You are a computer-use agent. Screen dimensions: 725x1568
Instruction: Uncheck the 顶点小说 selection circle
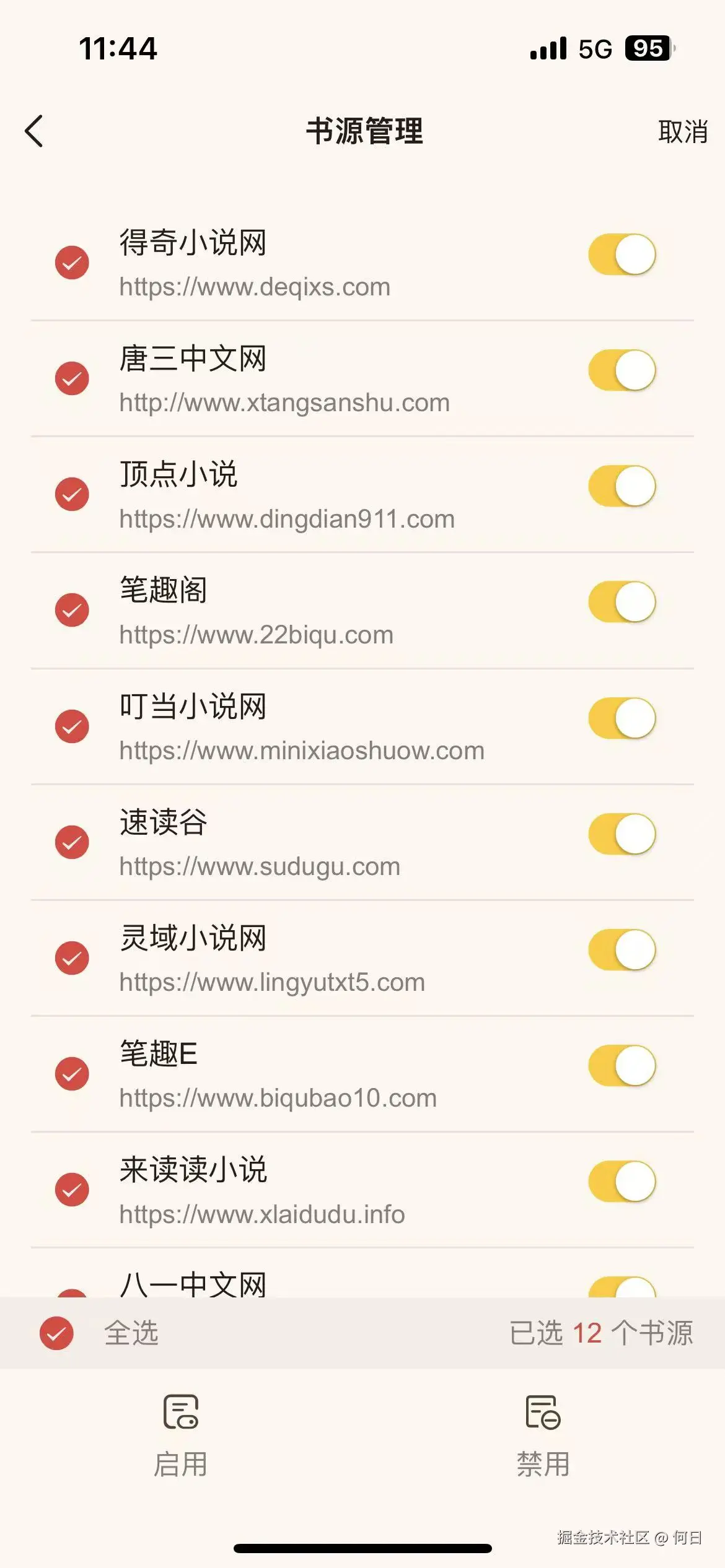click(72, 494)
